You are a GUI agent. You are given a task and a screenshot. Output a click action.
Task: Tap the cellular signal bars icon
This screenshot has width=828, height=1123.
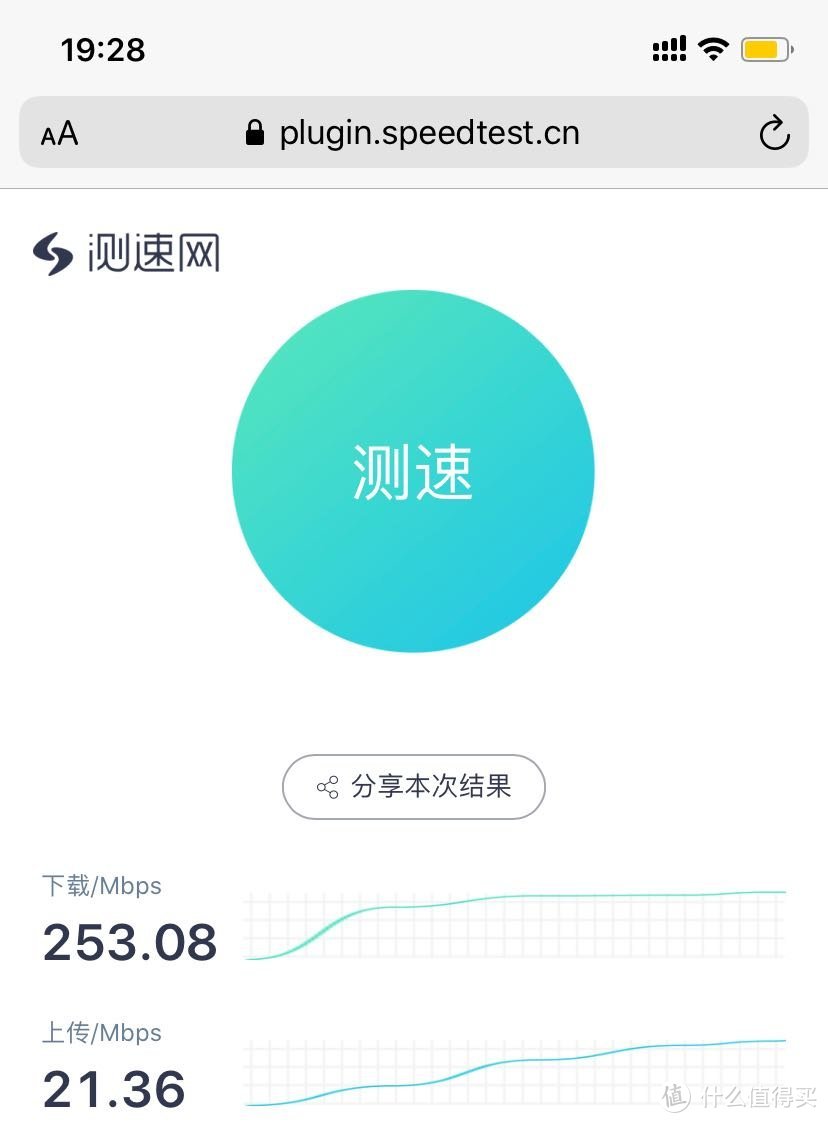[x=668, y=47]
